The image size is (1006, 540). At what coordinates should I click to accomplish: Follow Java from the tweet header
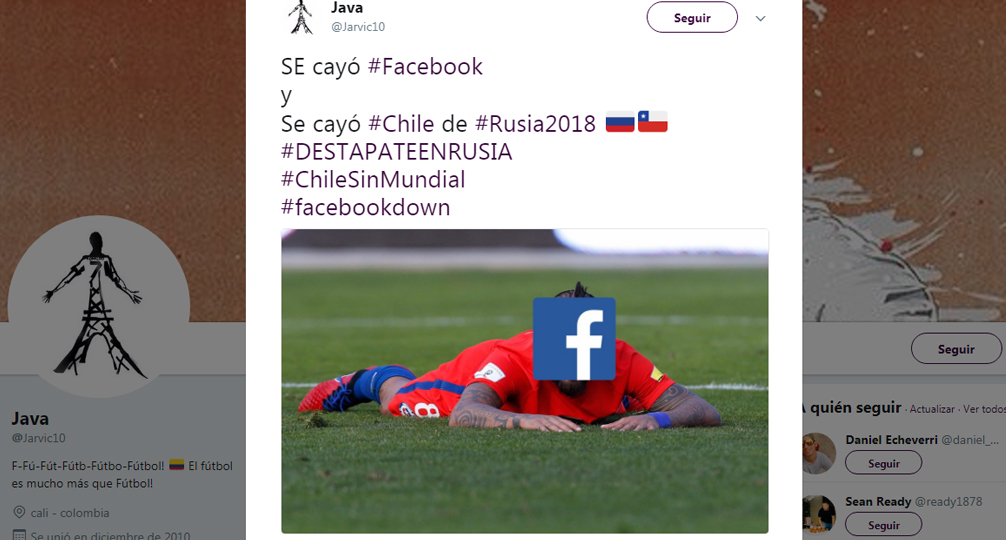point(692,18)
